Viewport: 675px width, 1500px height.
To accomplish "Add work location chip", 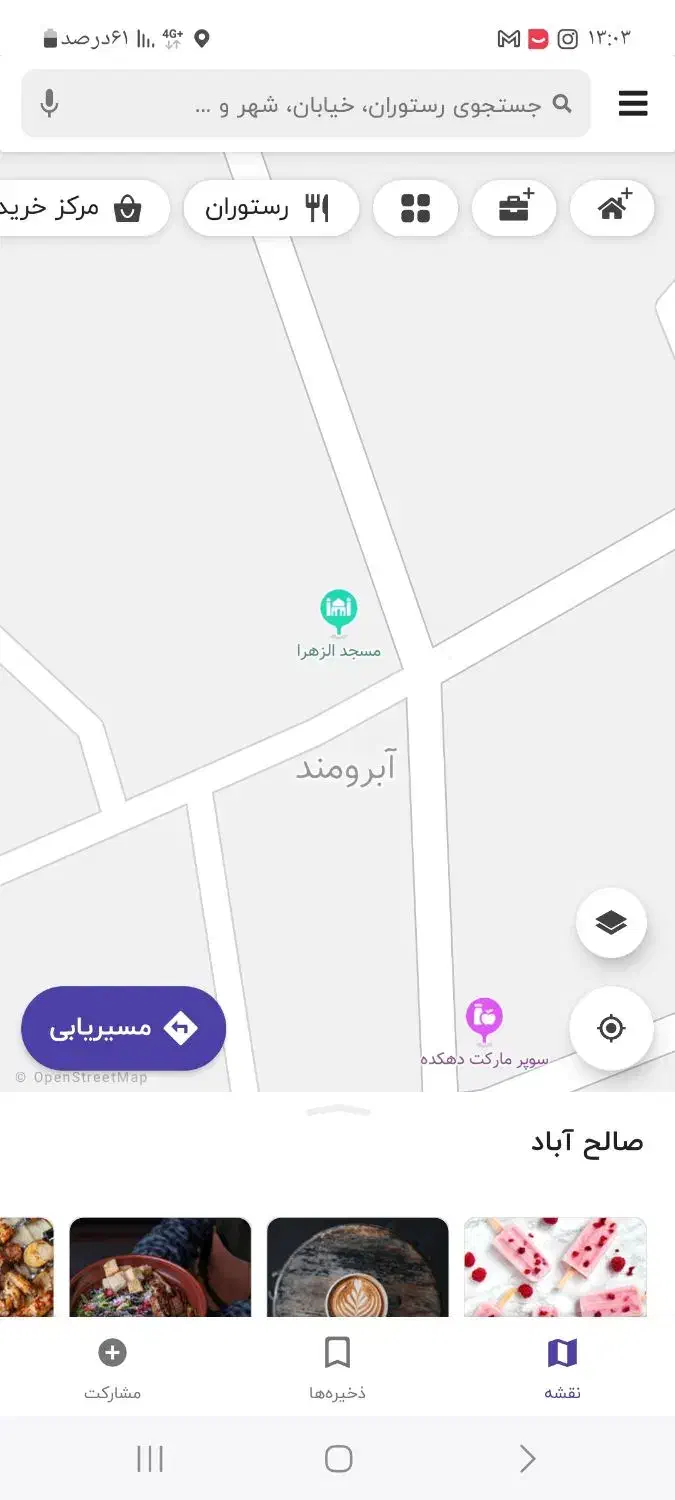I will [514, 208].
